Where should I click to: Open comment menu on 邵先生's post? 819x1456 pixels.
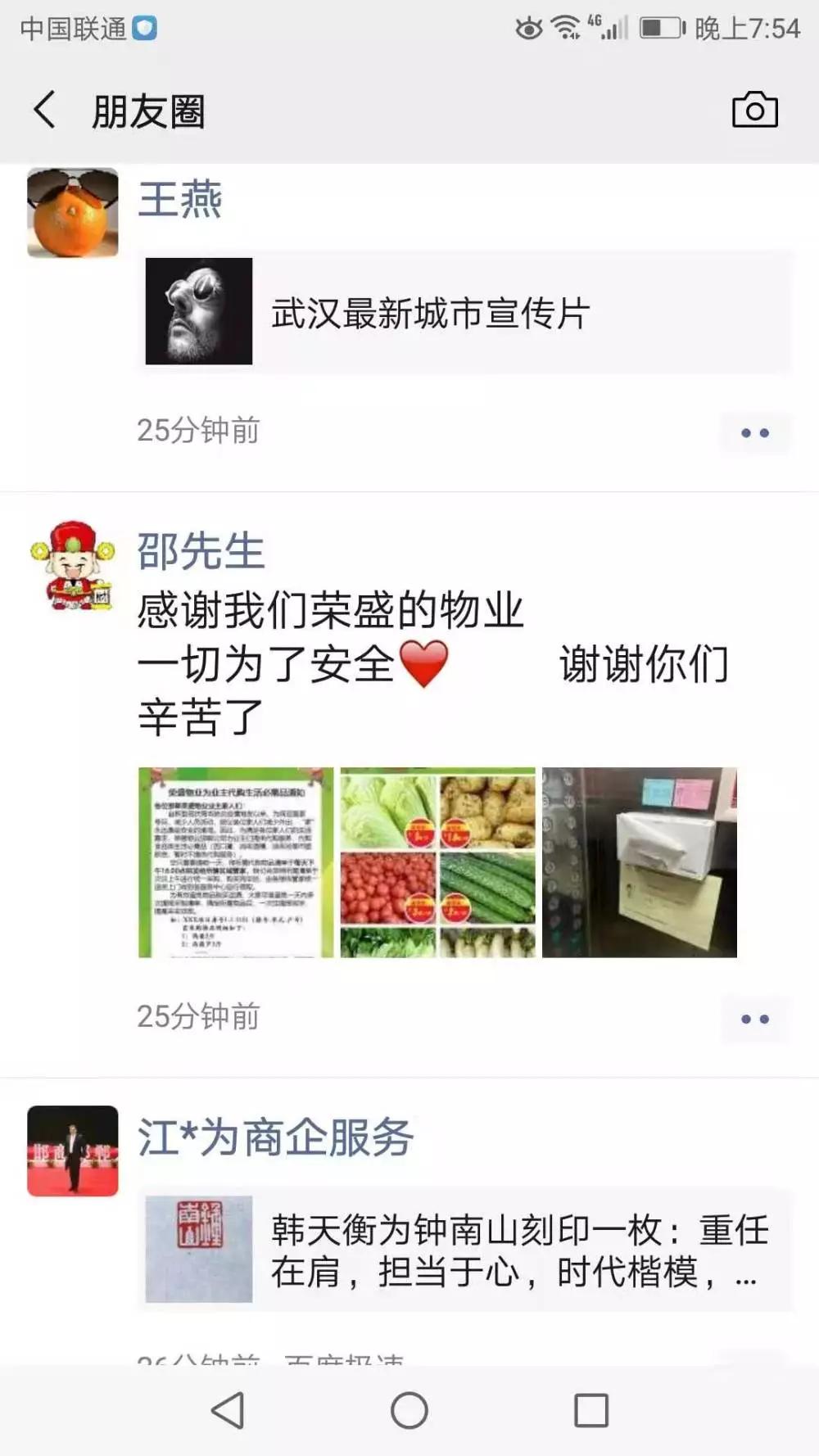[753, 1017]
